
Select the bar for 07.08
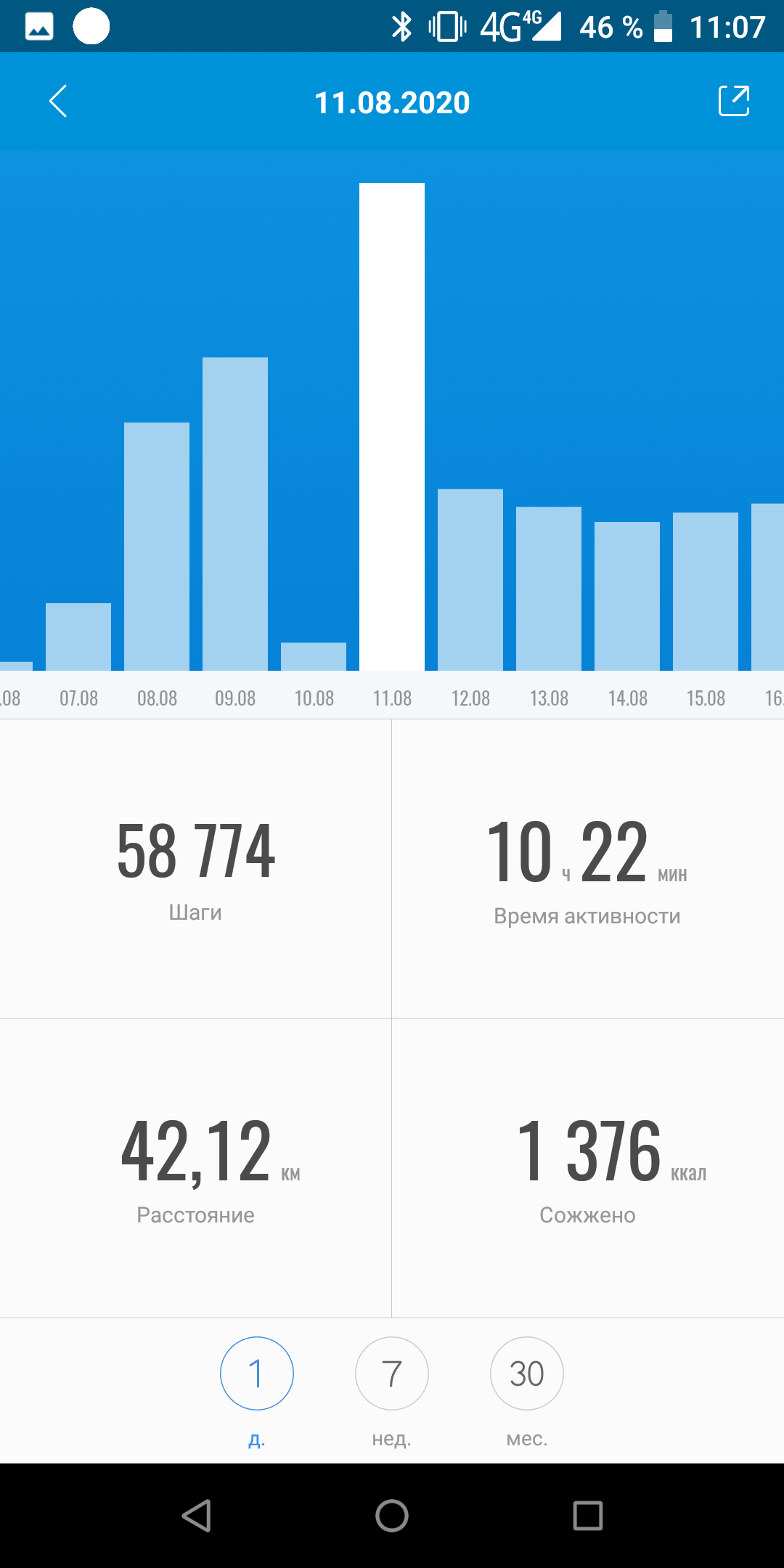[78, 637]
